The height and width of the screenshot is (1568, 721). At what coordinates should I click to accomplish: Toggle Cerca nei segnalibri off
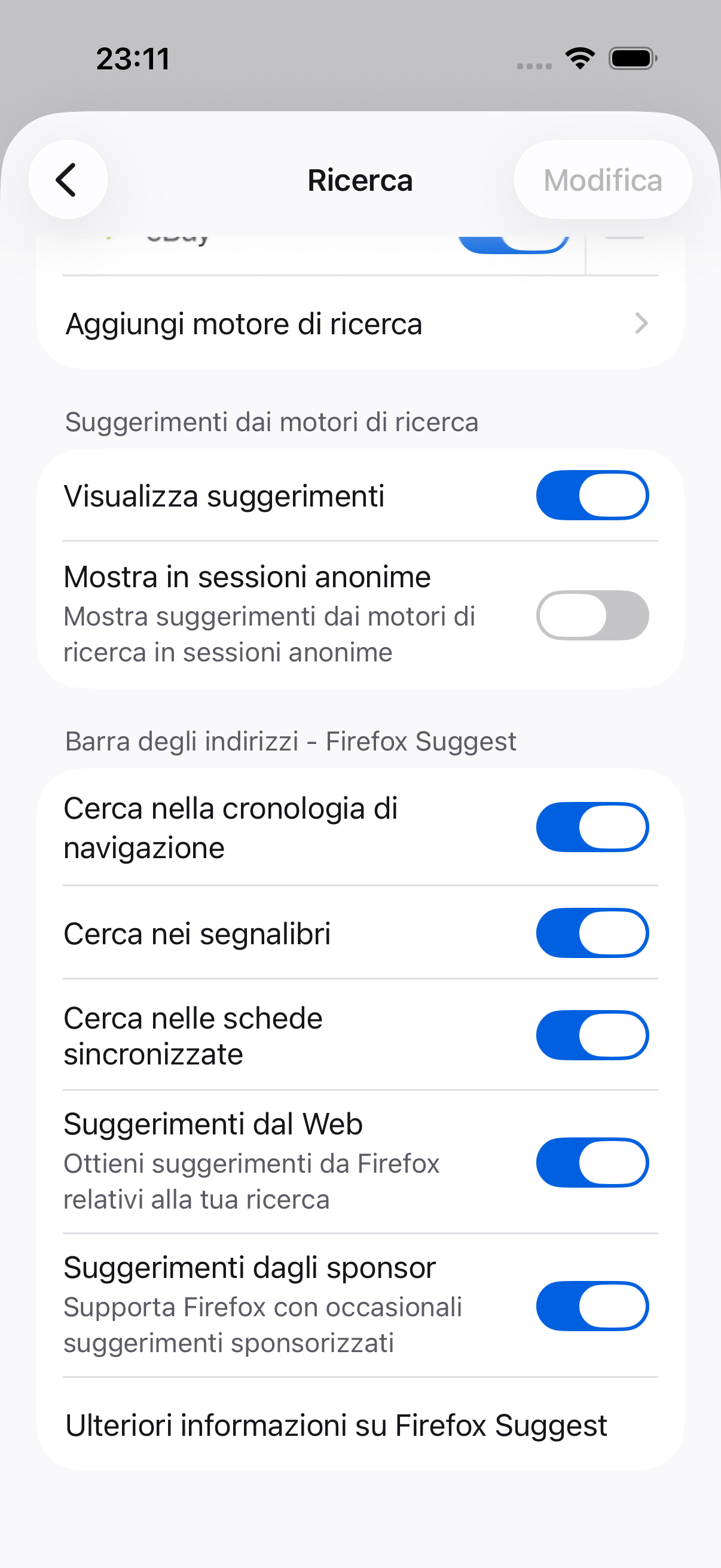[592, 933]
